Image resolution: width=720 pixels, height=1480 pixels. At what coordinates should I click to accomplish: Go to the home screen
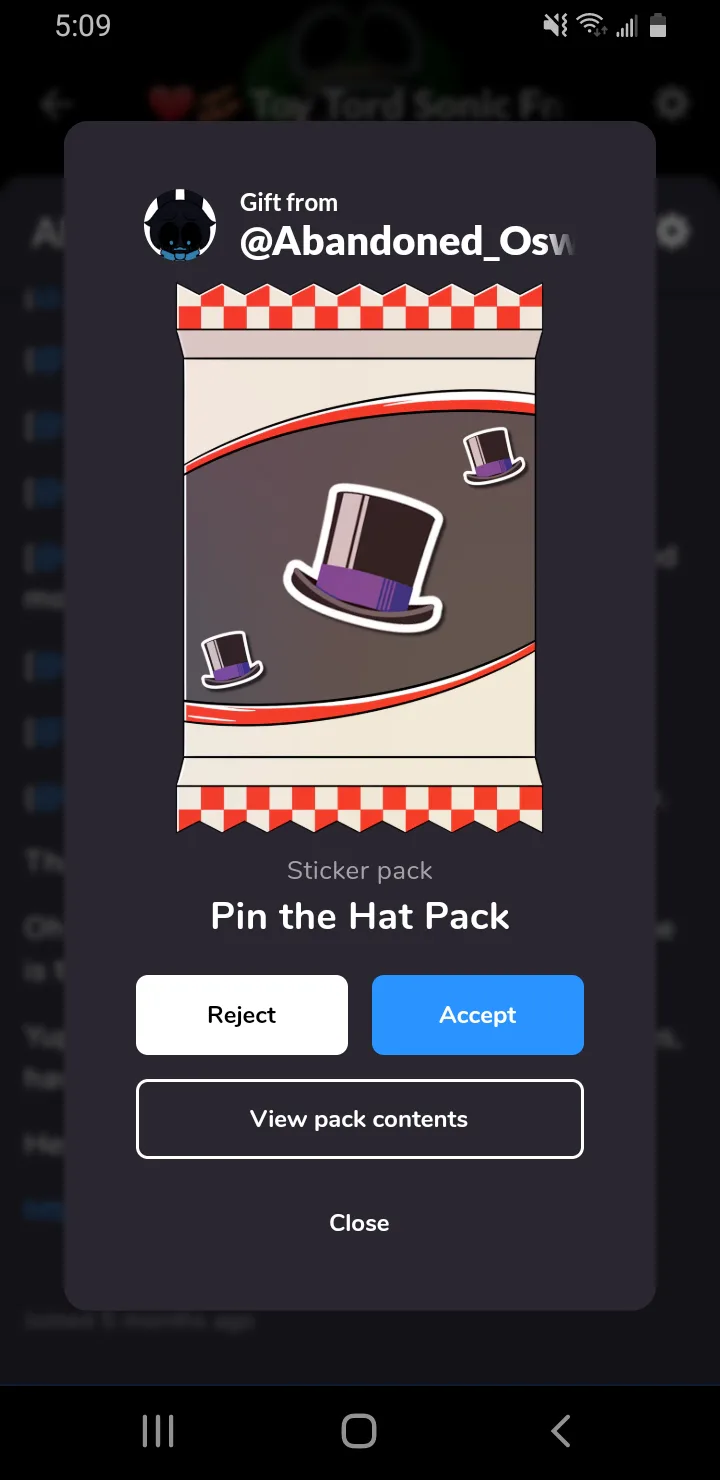pyautogui.click(x=359, y=1431)
